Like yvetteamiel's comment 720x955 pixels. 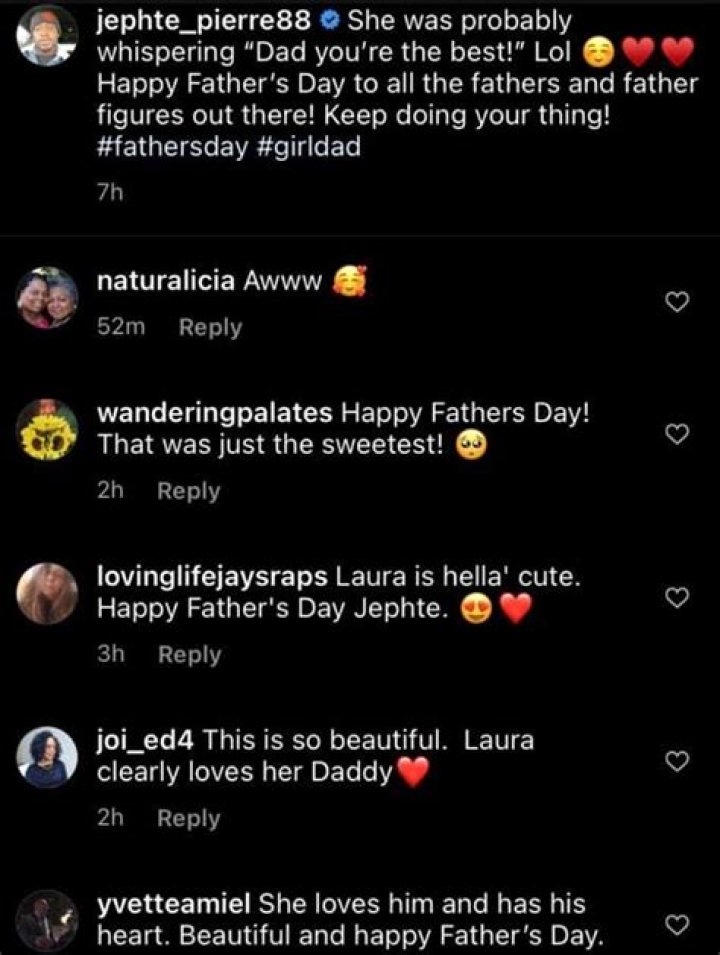pos(677,925)
